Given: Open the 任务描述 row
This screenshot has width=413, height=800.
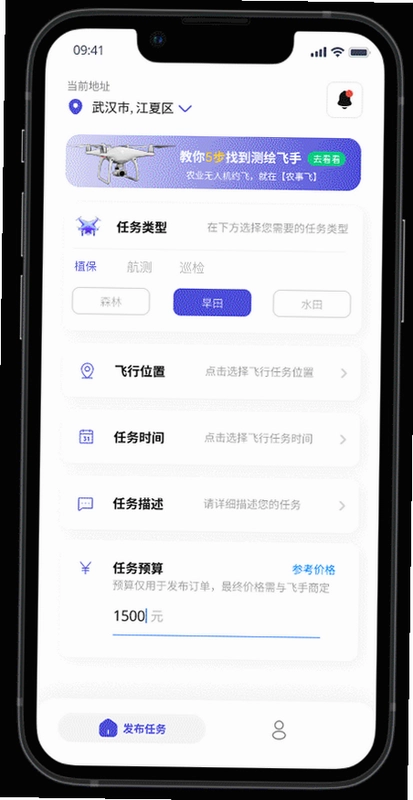Looking at the screenshot, I should pos(210,505).
